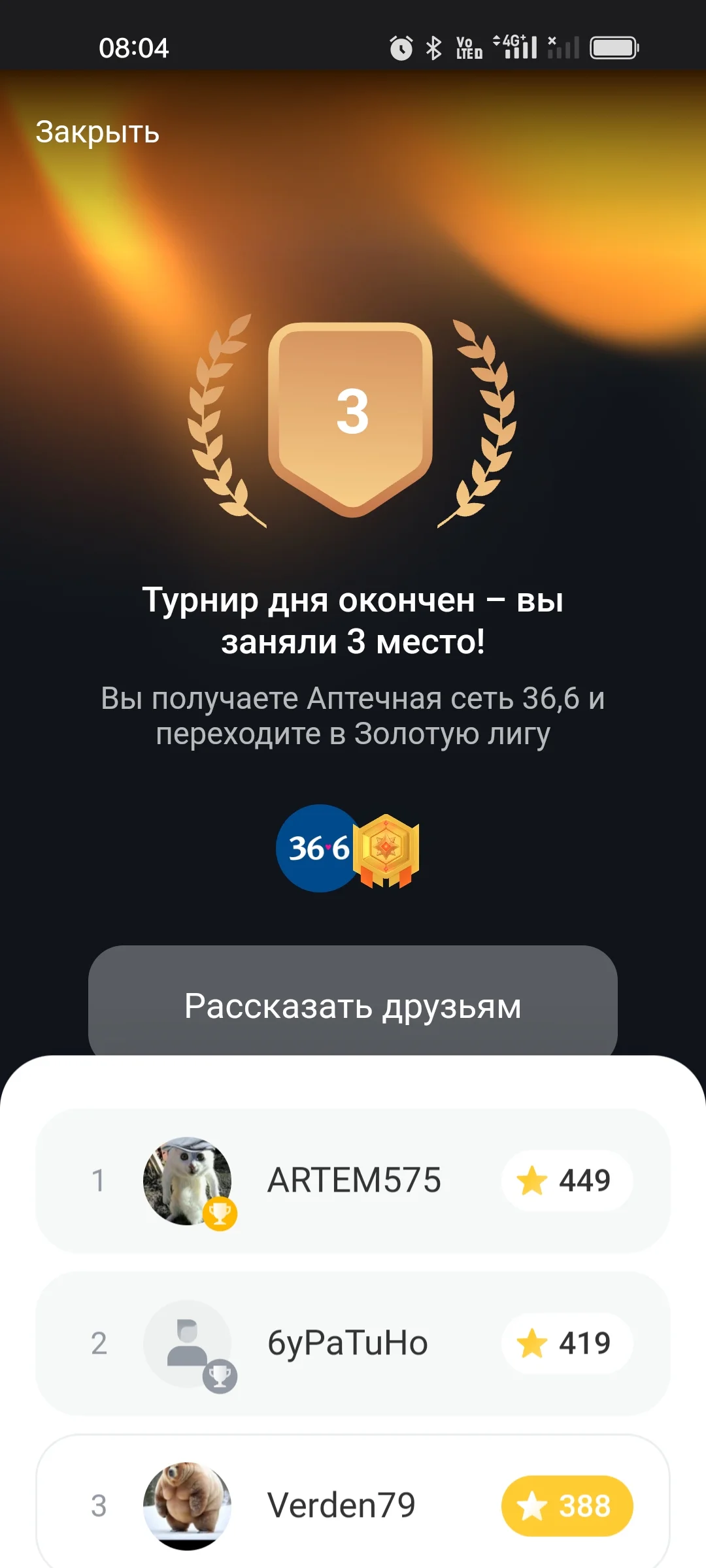
Task: Close the tournament results screen
Action: 97,132
